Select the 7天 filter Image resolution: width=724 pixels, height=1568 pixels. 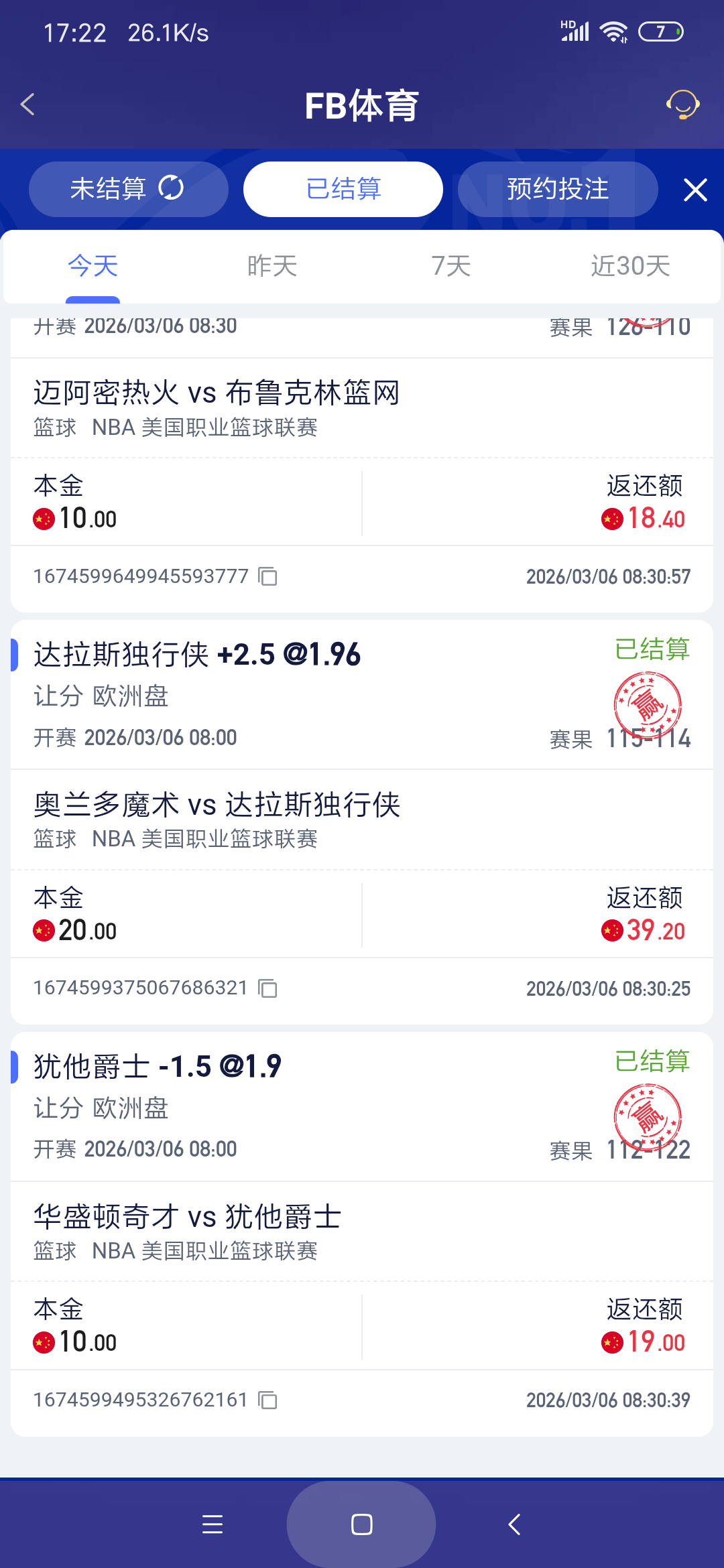coord(450,266)
